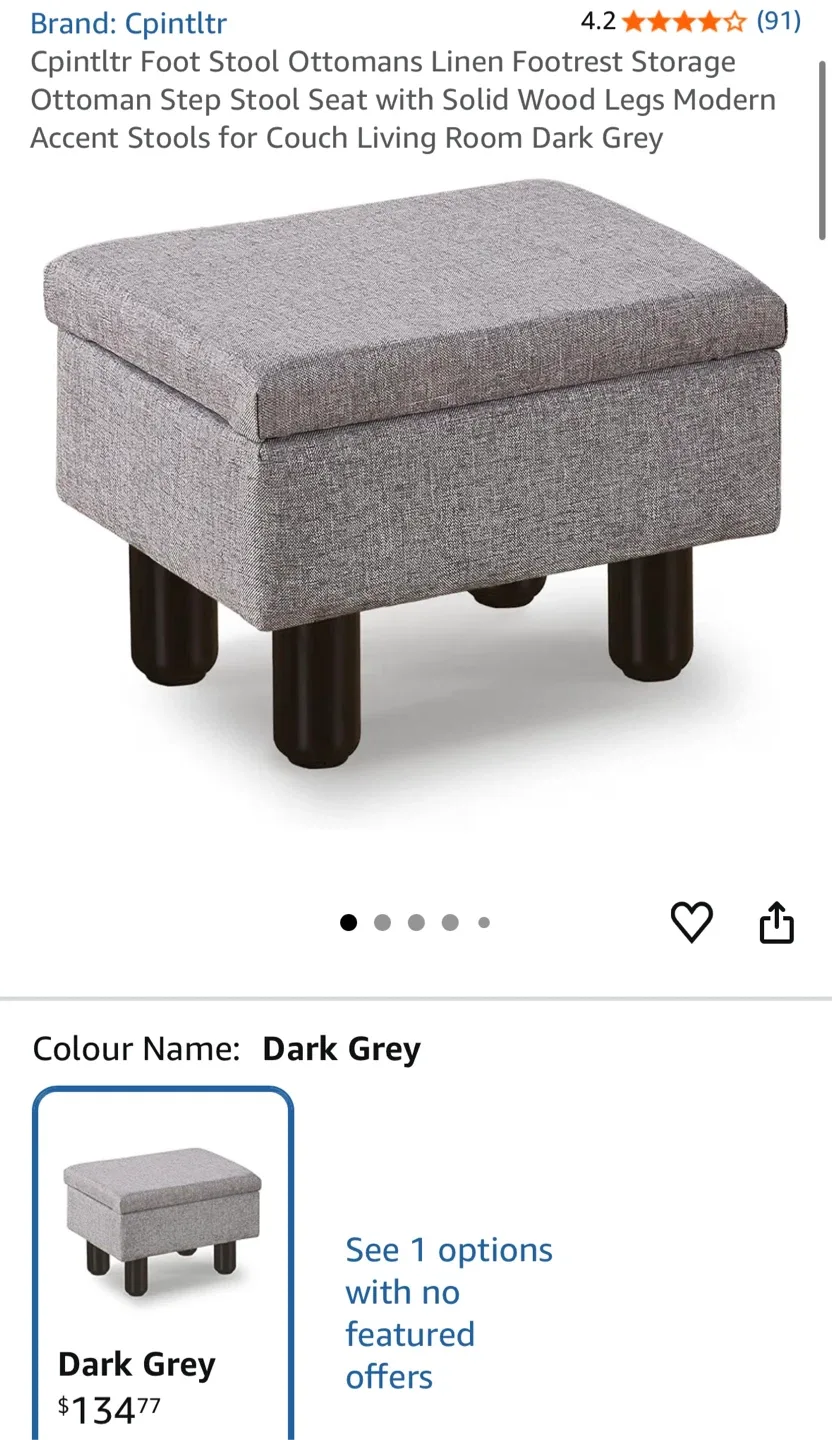Select the highlighted Dark Grey option card
832x1440 pixels.
(x=162, y=1280)
